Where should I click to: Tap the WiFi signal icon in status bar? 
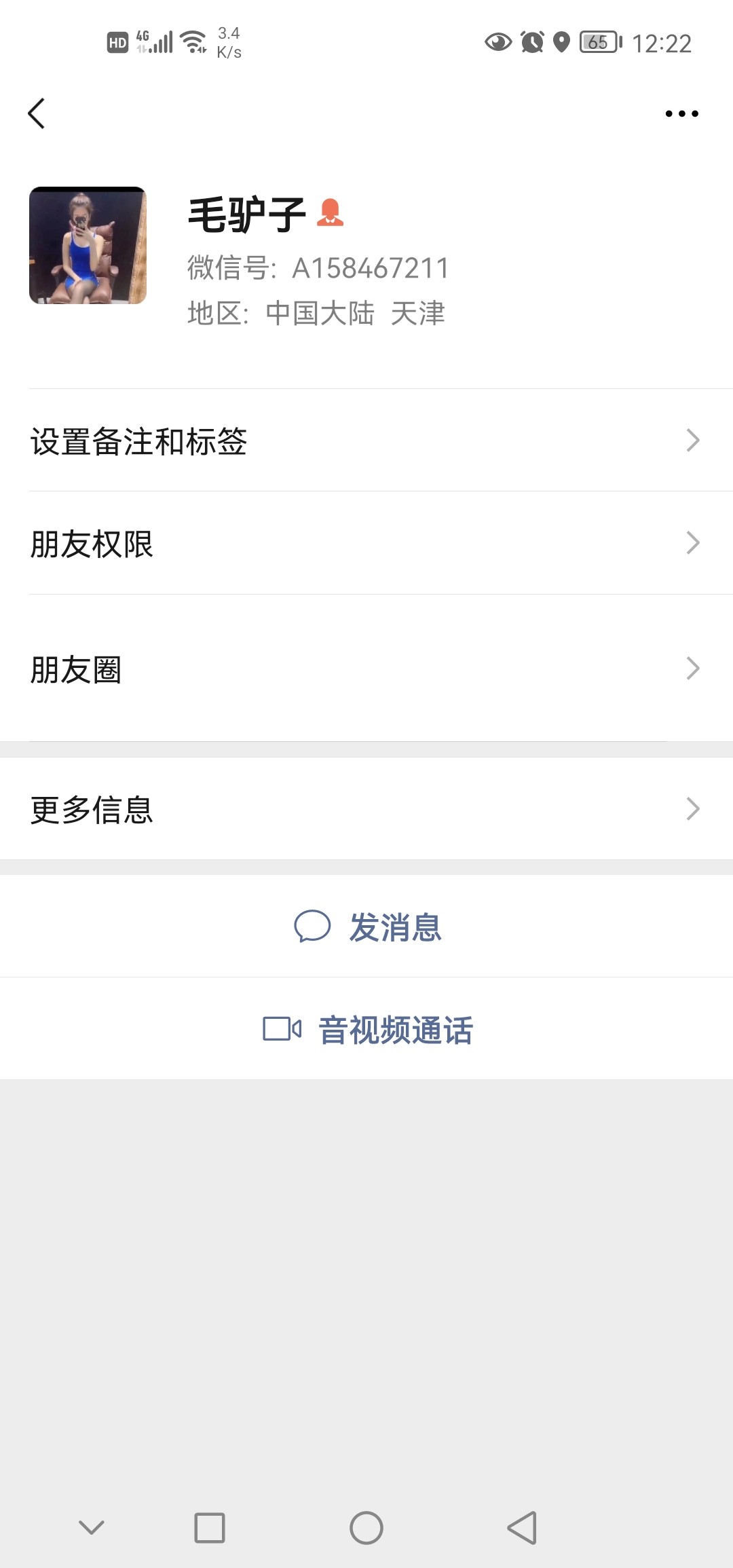point(193,42)
